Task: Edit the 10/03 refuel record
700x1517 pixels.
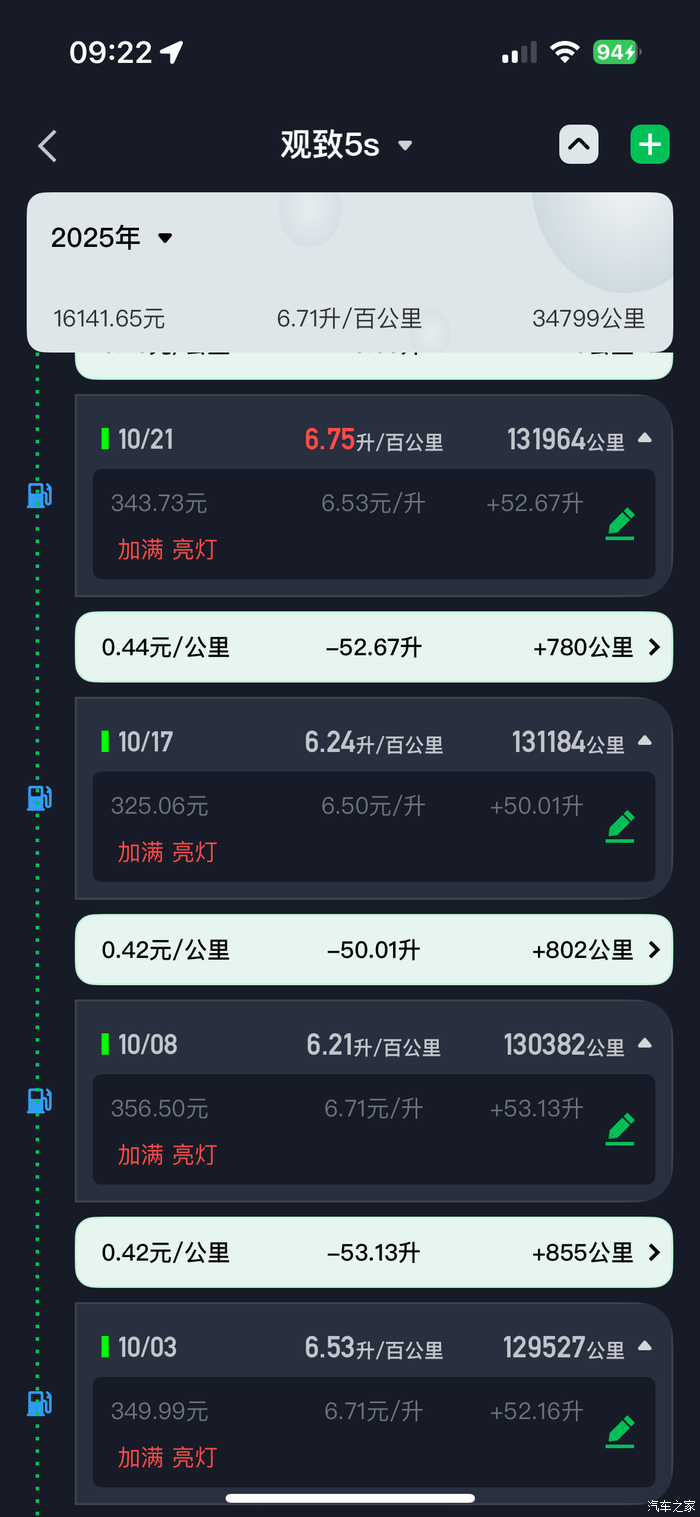Action: (x=620, y=1432)
